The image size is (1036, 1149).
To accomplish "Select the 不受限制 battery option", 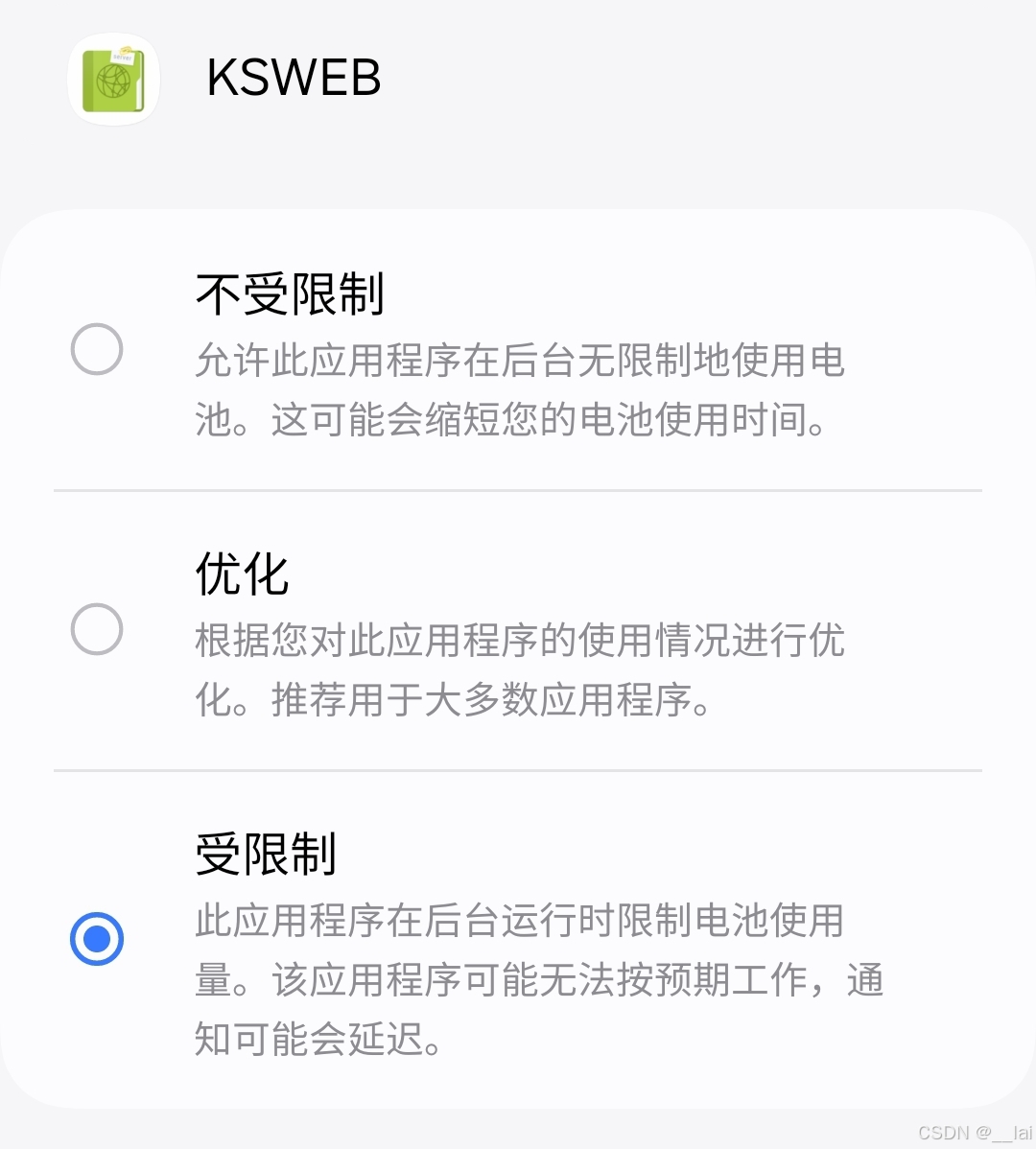I will point(517,351).
